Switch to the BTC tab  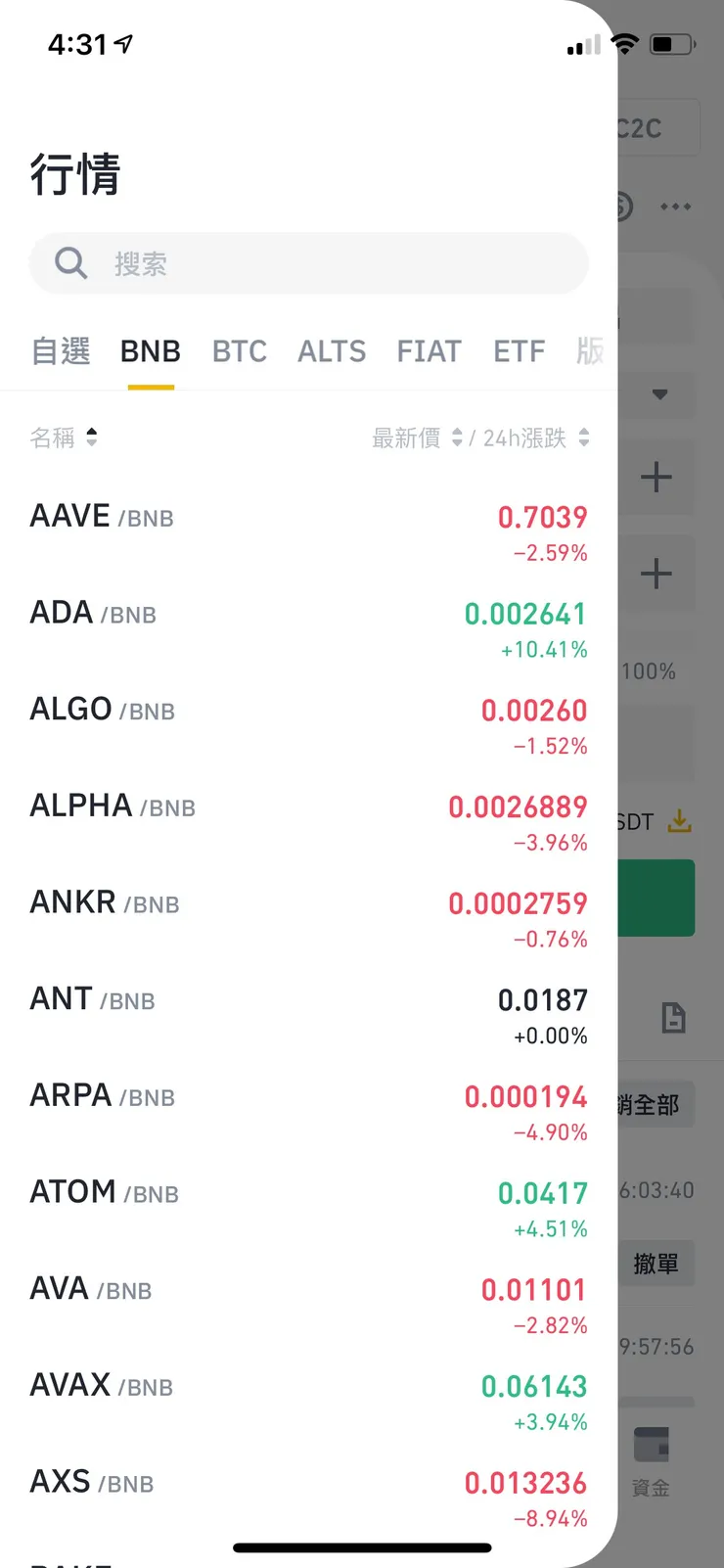click(x=240, y=350)
